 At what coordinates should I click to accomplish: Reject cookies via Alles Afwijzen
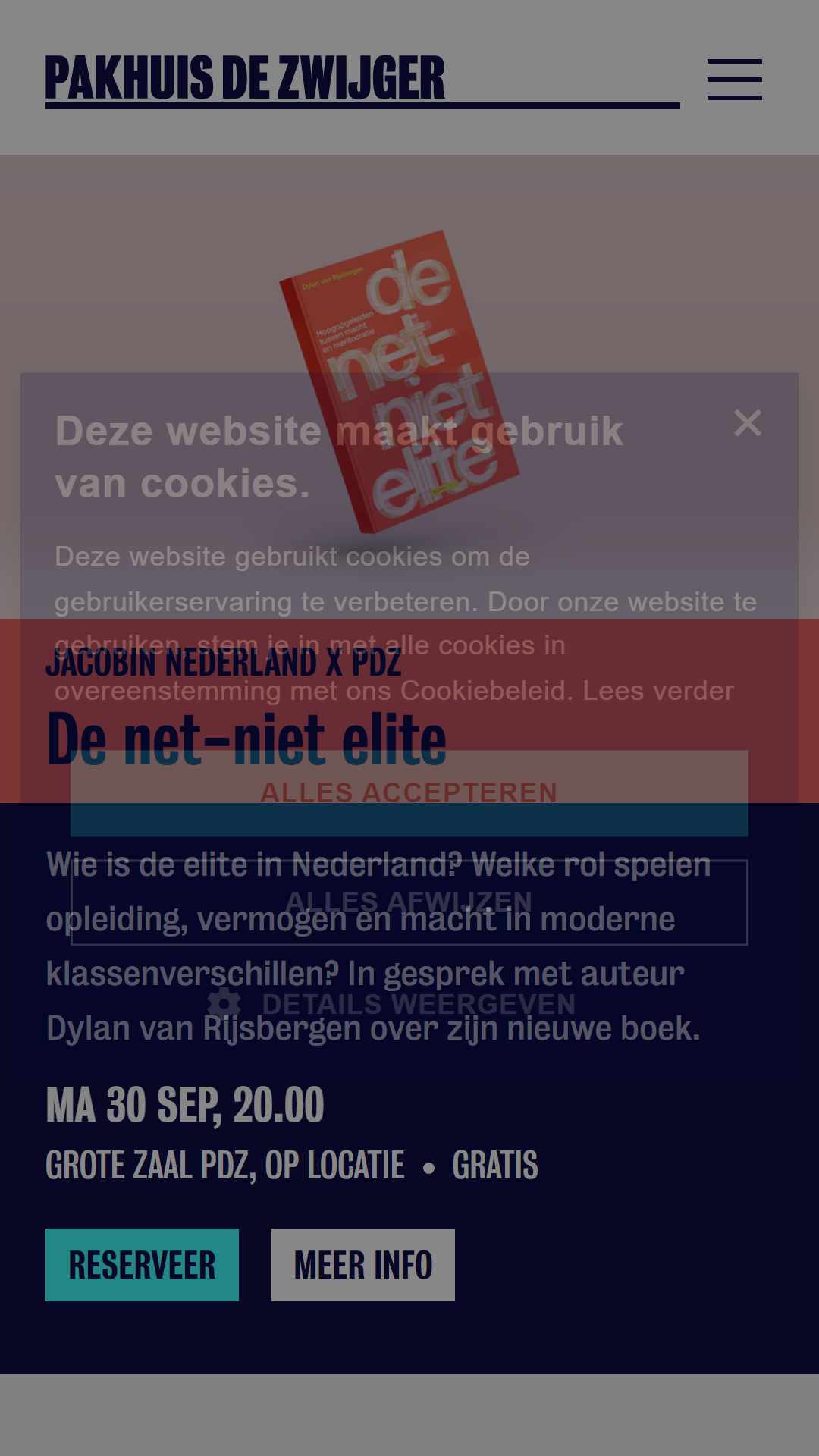tap(409, 902)
